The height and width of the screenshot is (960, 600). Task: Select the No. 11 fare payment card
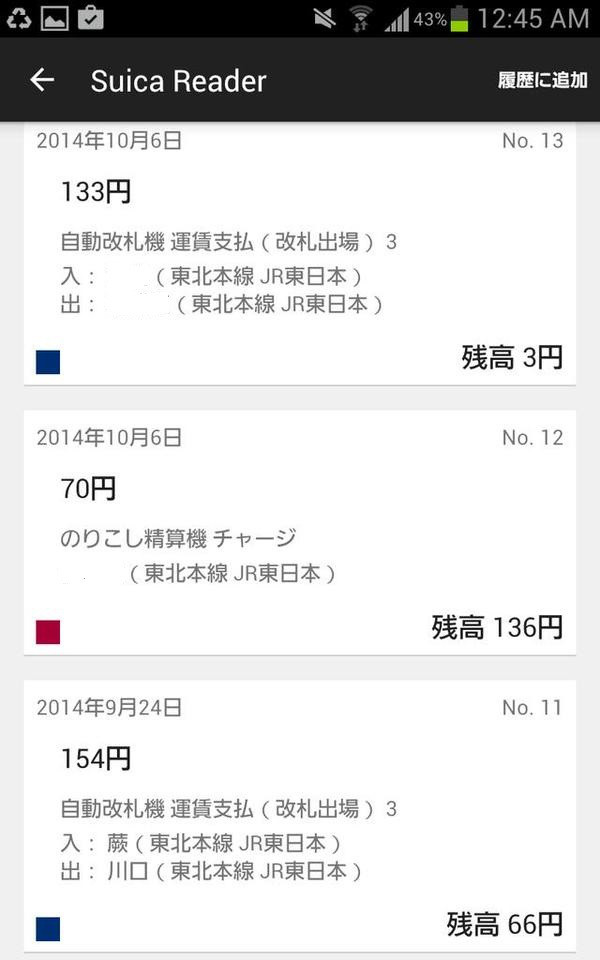coord(299,816)
